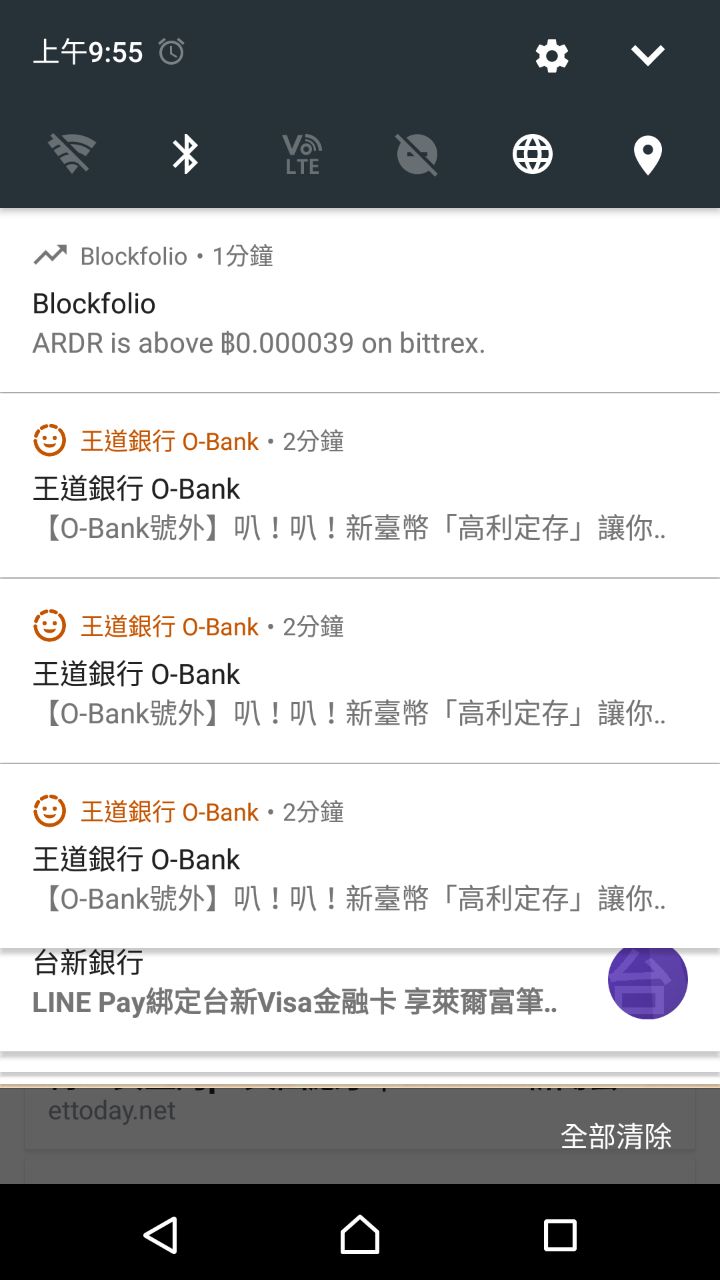Screen dimensions: 720x1280
Task: Toggle the Wi-Fi quick setting
Action: [72, 155]
